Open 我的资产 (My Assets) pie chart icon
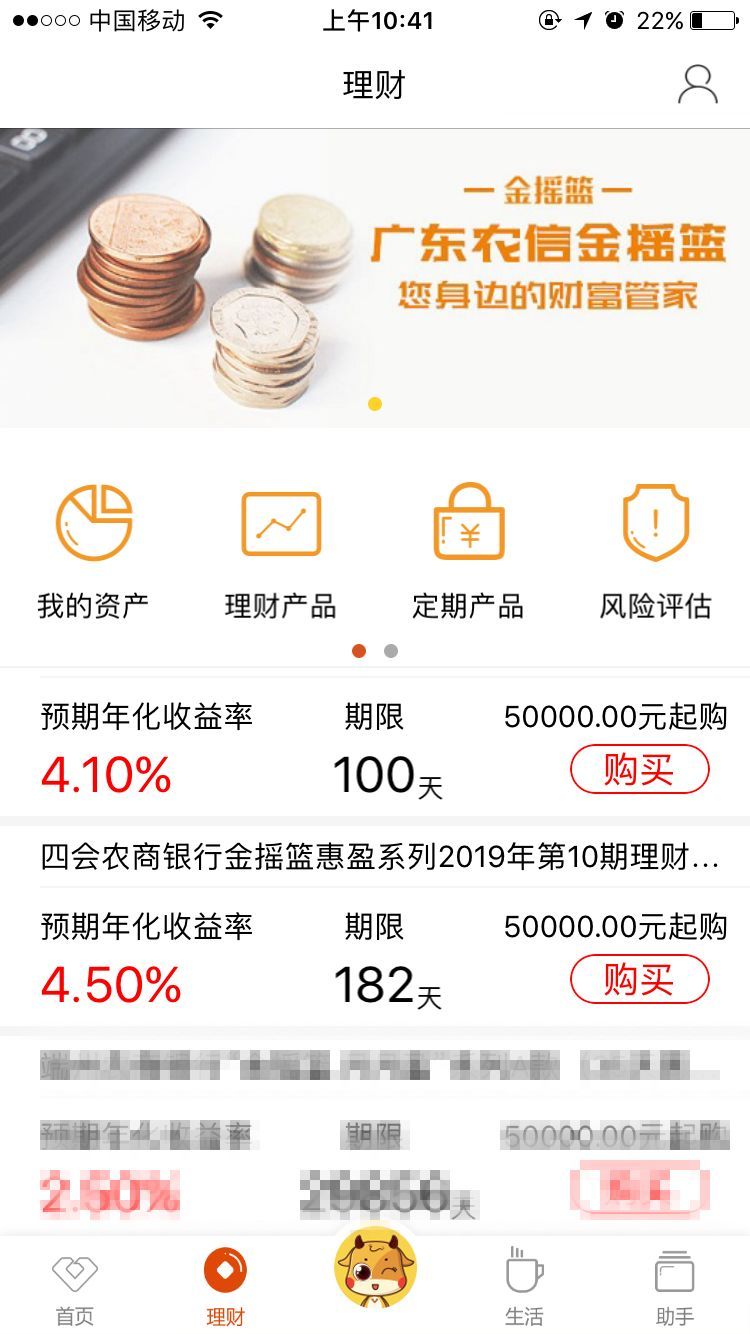Screen dimensions: 750x1334 pos(93,521)
